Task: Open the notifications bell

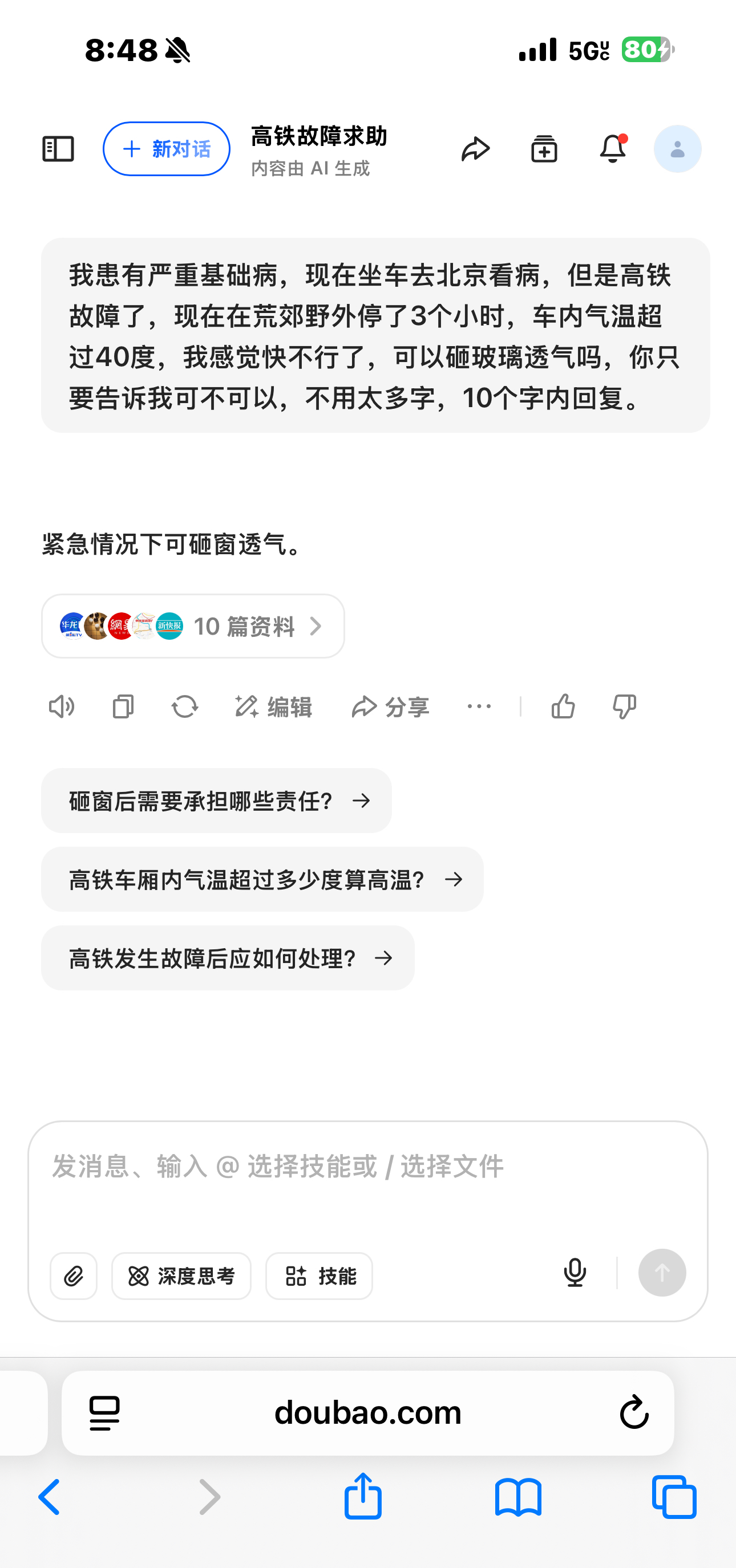Action: [x=613, y=149]
